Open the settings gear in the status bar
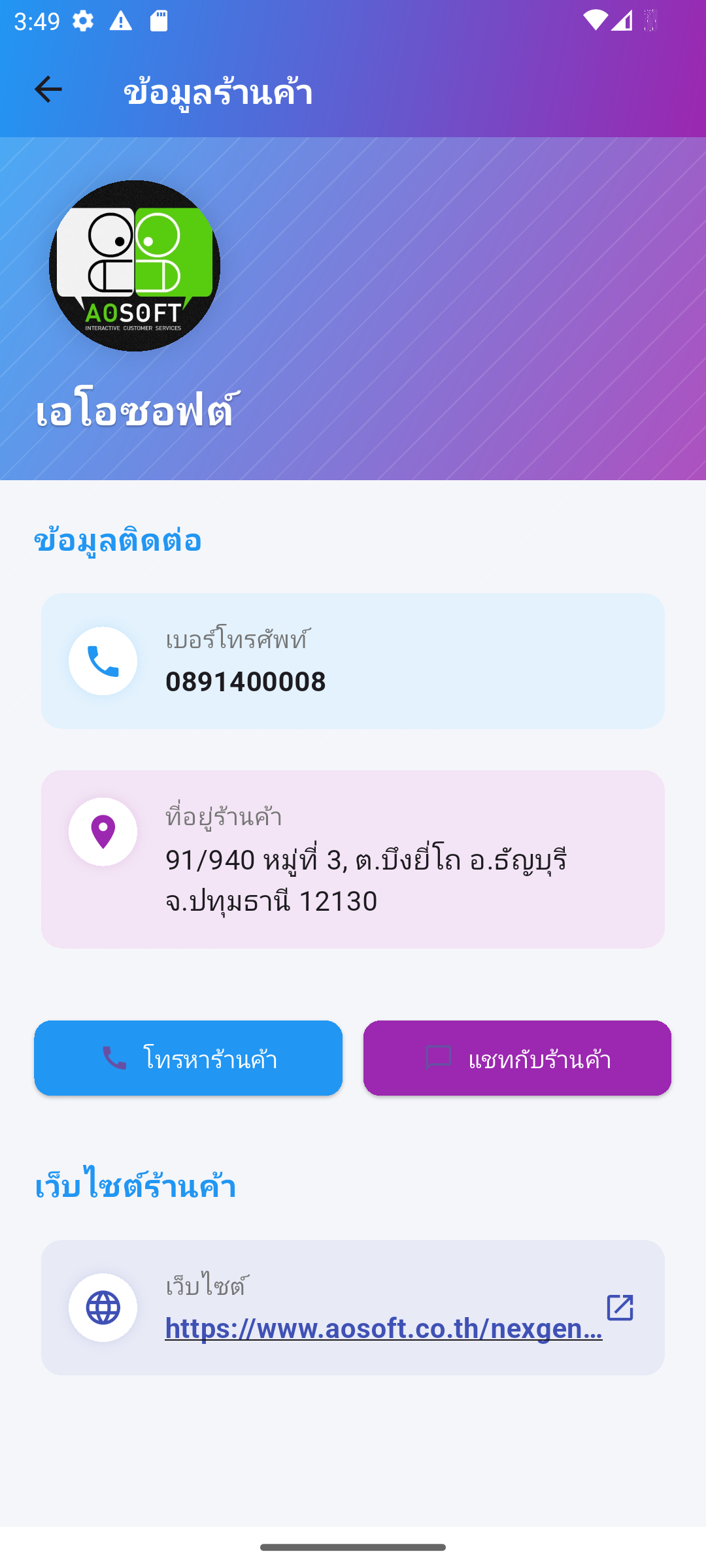The image size is (706, 1568). point(83,20)
